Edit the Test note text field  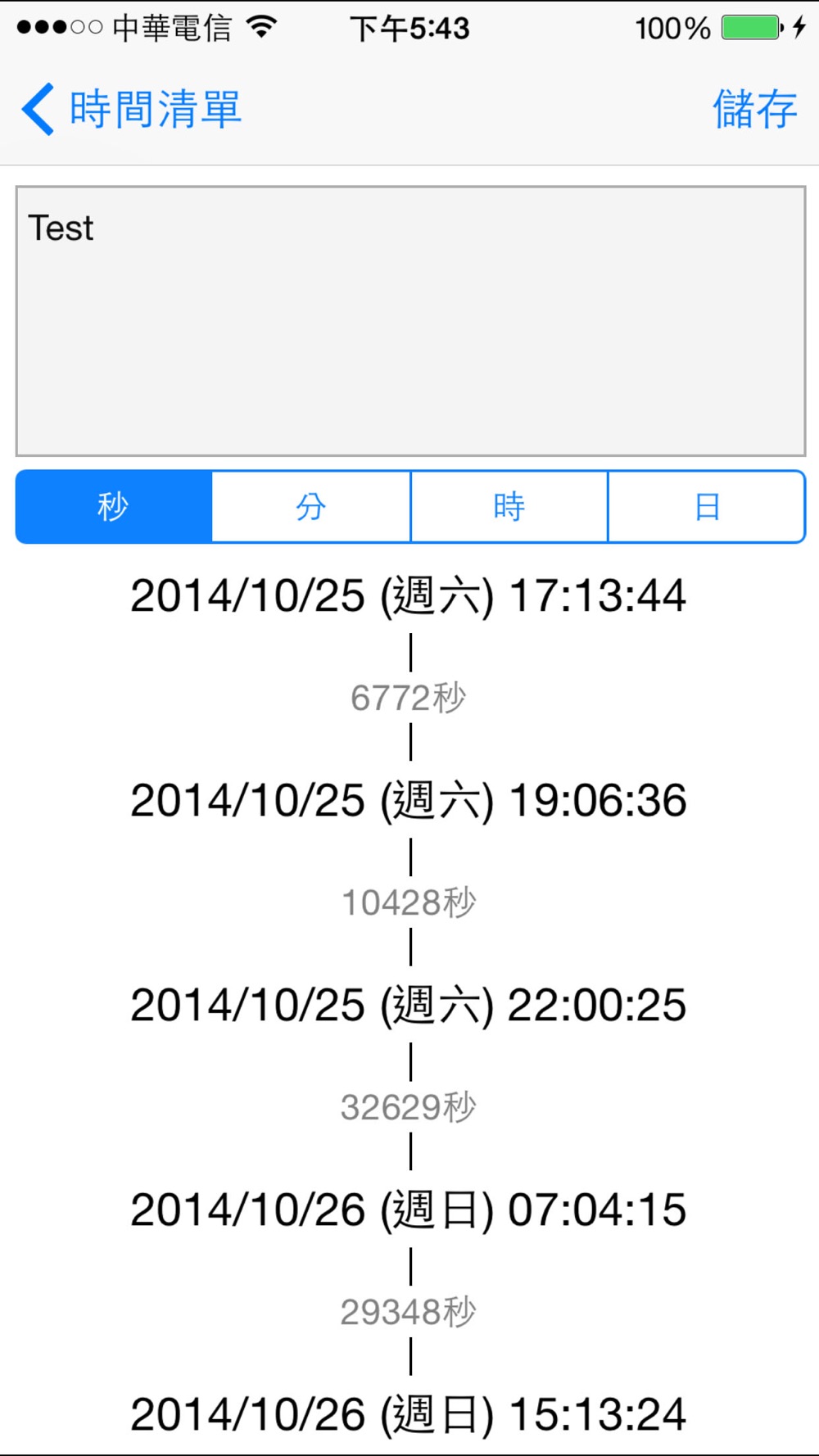(x=410, y=321)
